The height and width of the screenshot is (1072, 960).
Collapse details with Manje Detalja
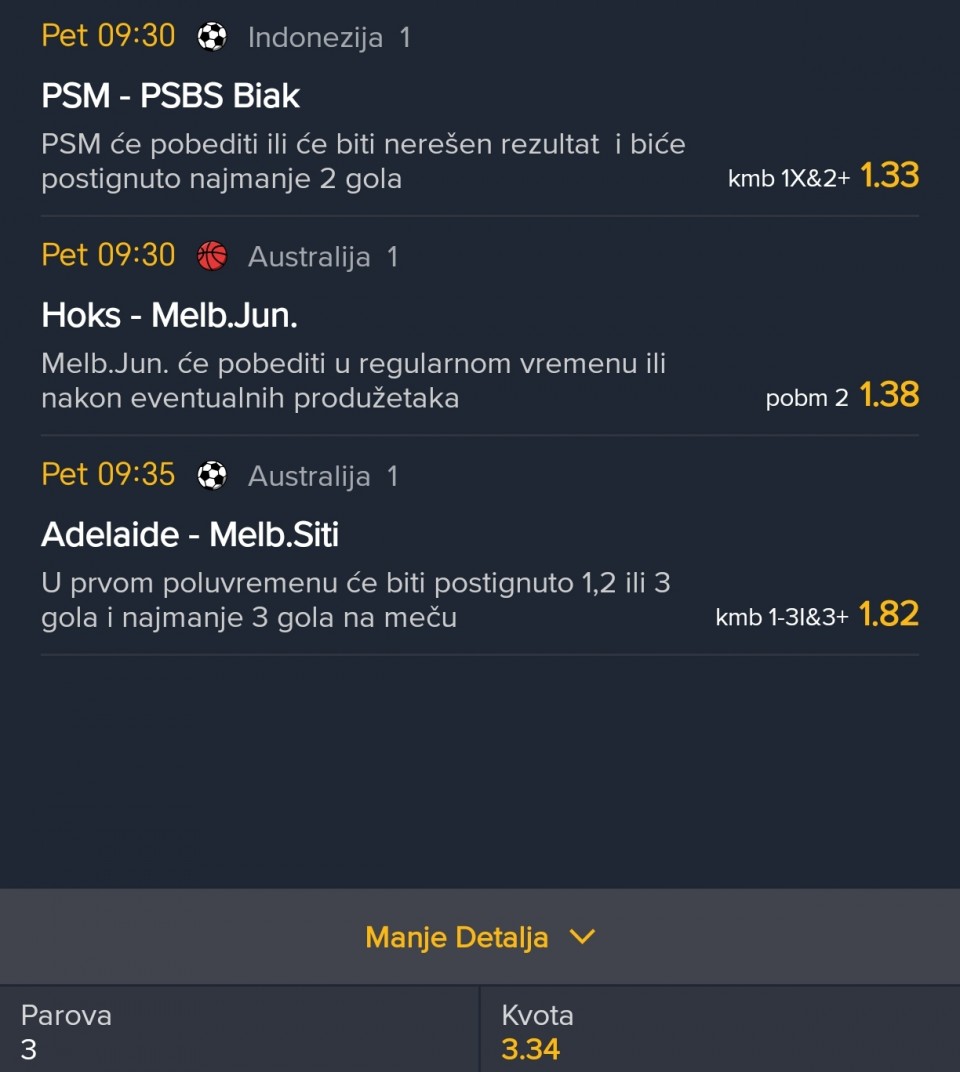click(480, 937)
